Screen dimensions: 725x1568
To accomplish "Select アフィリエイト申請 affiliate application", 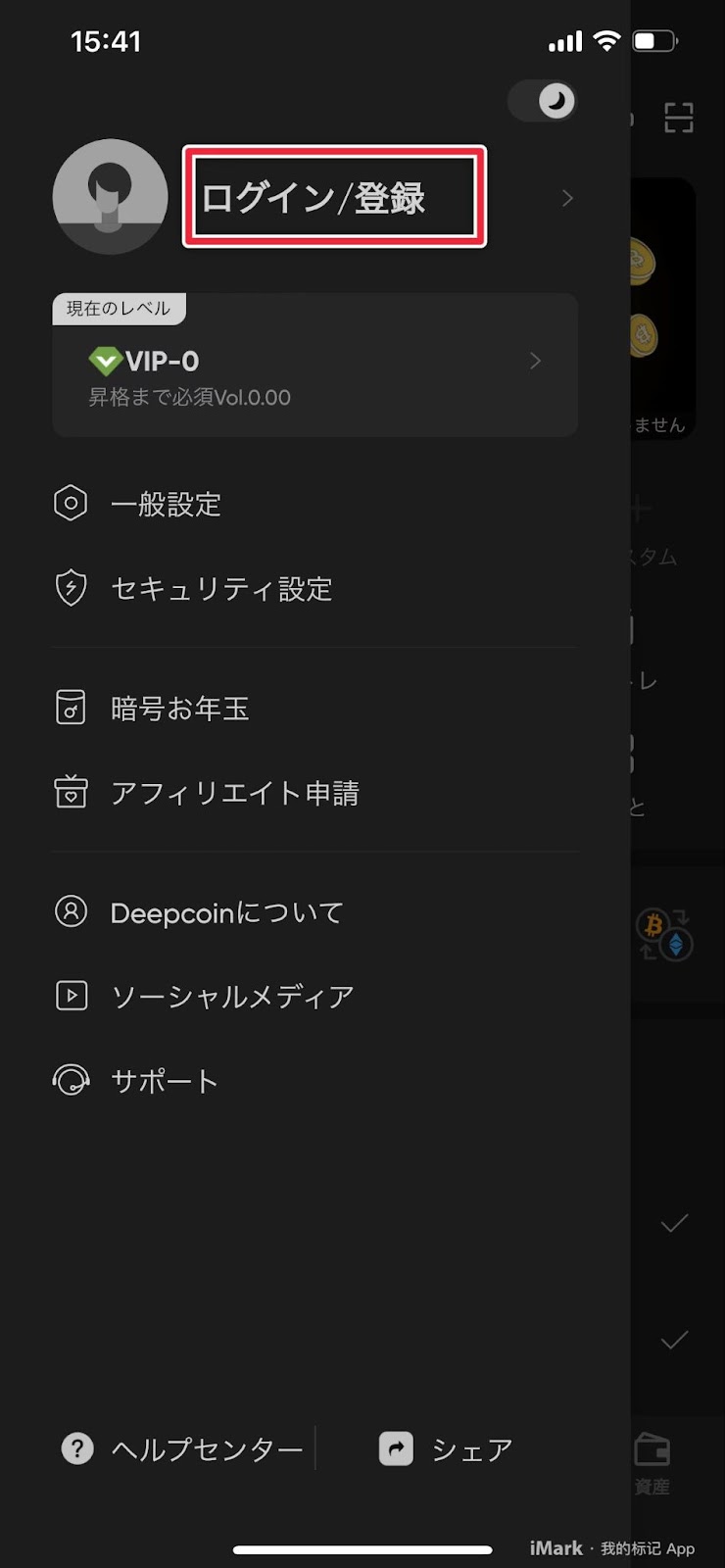I will coord(314,792).
